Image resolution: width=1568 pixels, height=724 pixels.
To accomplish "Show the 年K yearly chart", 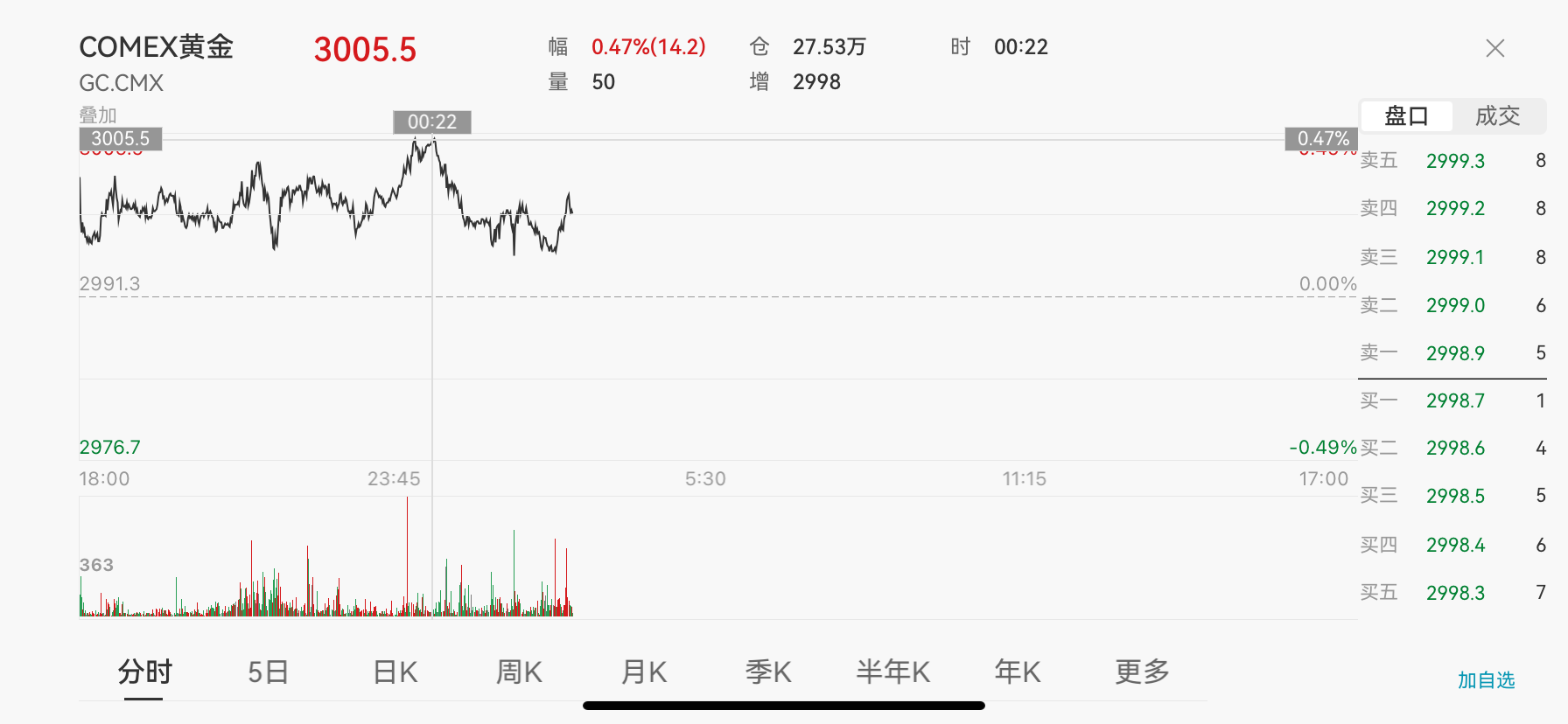I will (1018, 672).
